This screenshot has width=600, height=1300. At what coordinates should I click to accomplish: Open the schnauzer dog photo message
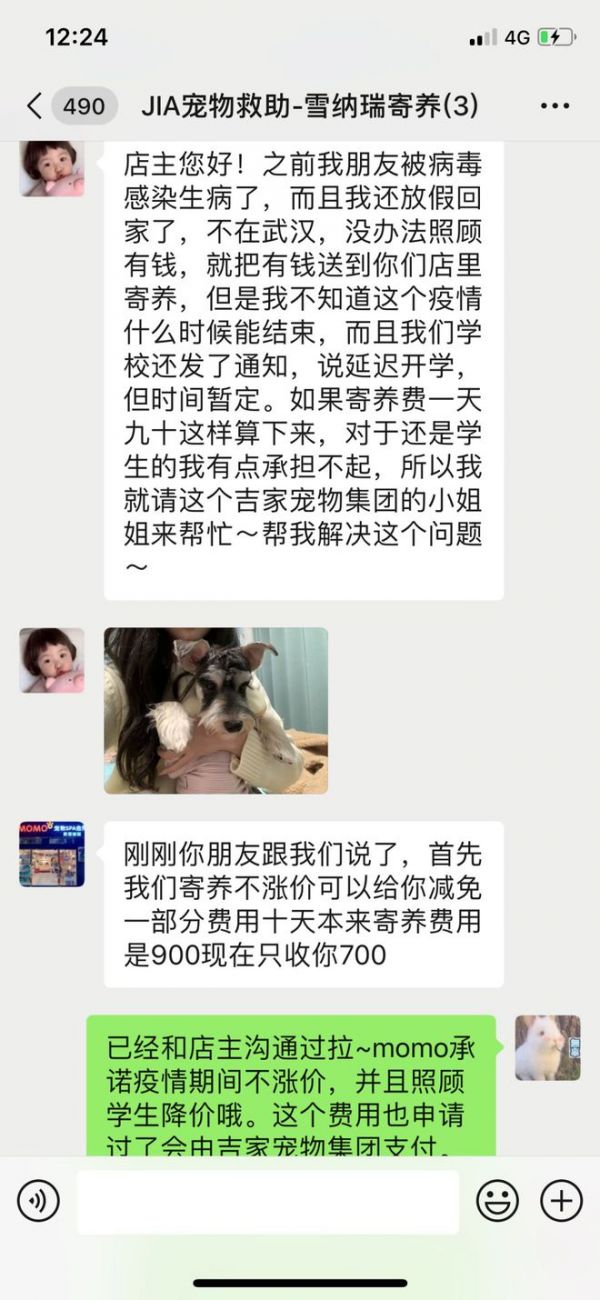[216, 710]
